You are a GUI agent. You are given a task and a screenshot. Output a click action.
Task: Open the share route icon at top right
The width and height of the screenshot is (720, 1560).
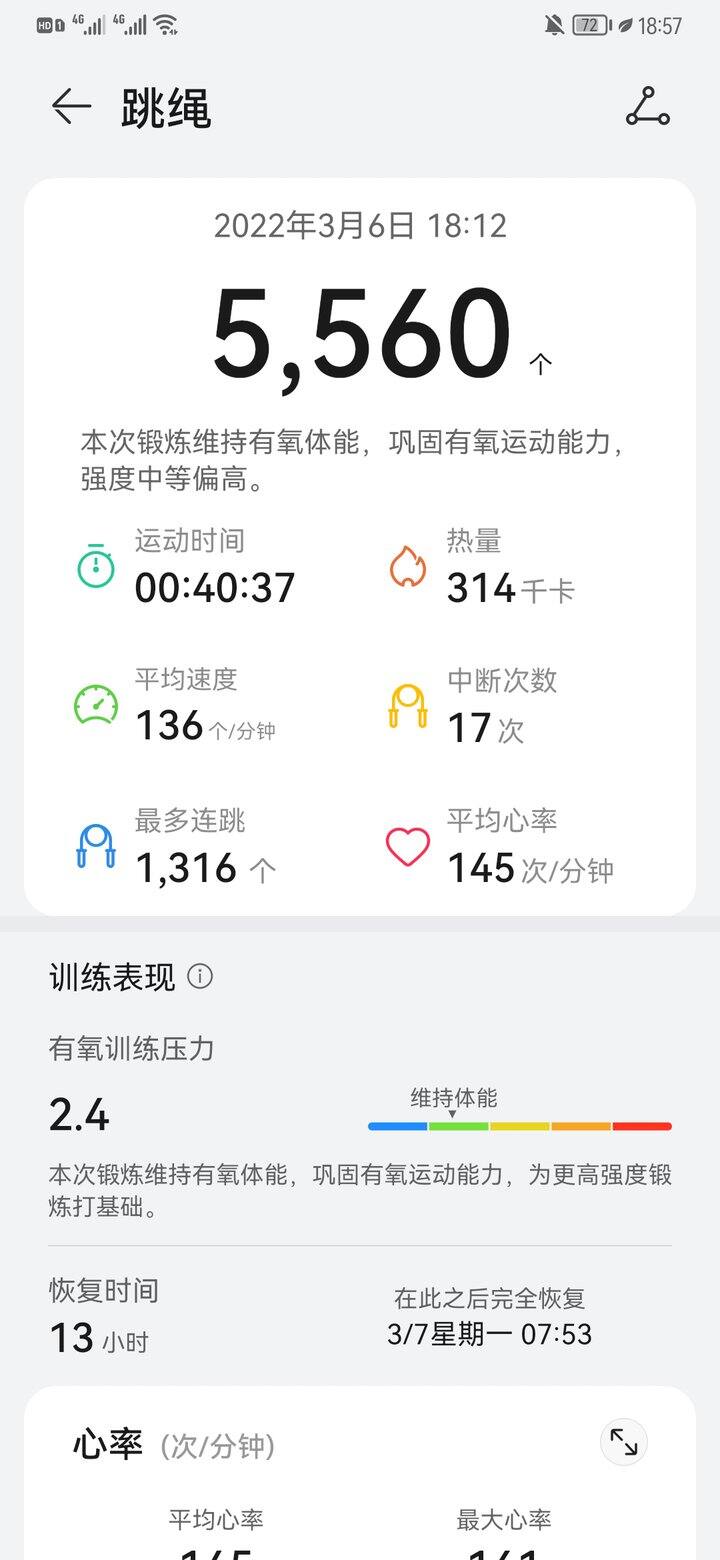pyautogui.click(x=648, y=107)
